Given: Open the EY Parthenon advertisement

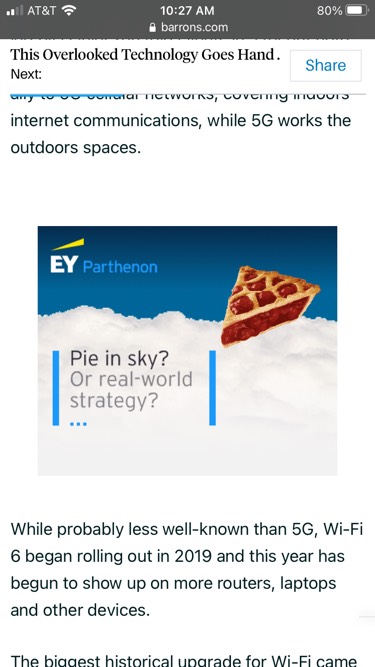Looking at the screenshot, I should 188,351.
